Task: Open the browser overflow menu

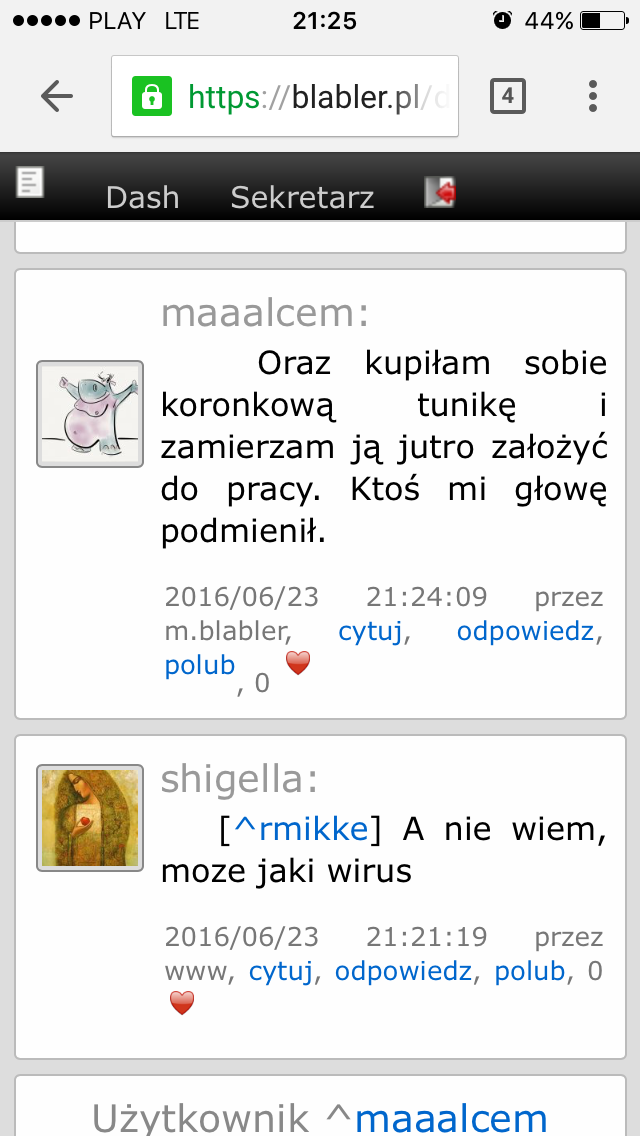Action: point(592,96)
